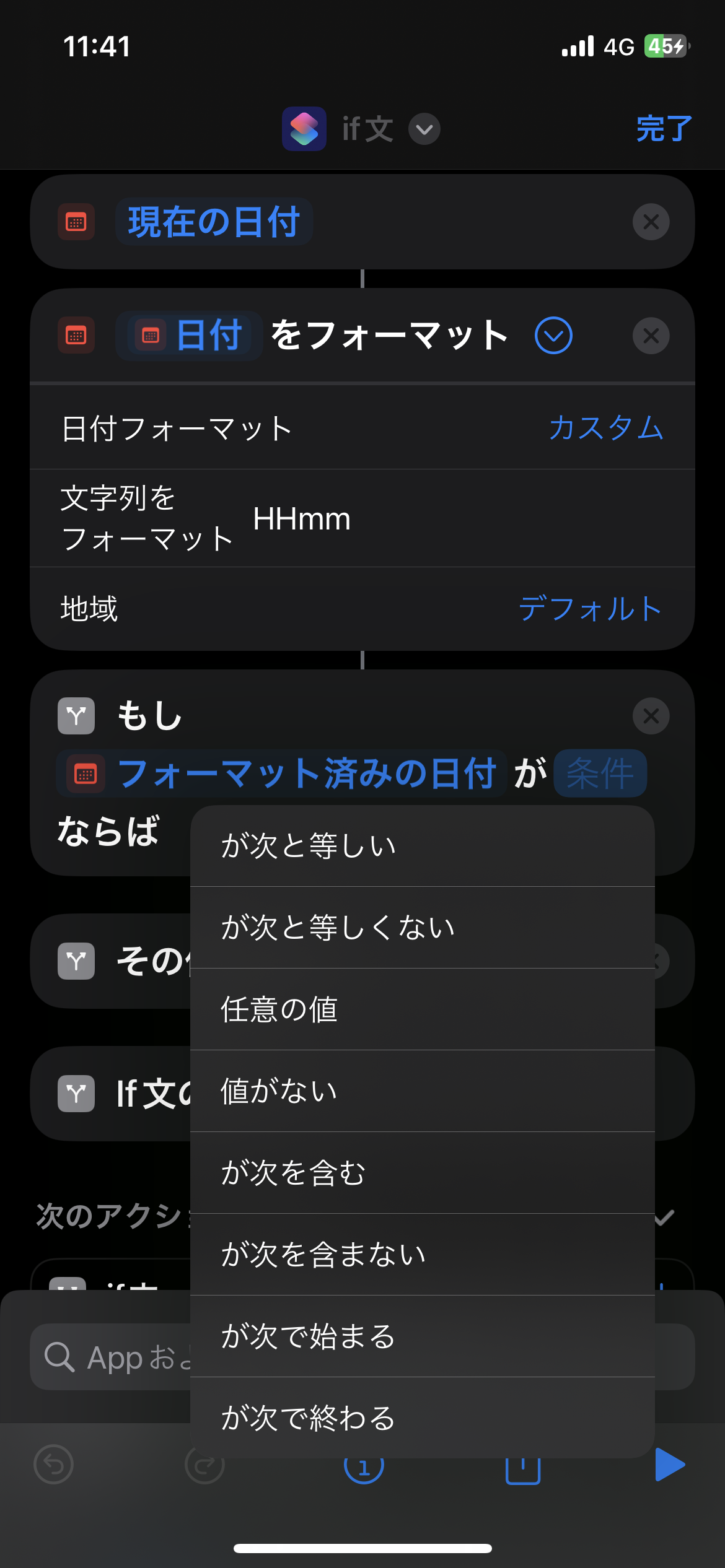Choose condition が次で始まる
The image size is (725, 1568).
coord(422,1336)
